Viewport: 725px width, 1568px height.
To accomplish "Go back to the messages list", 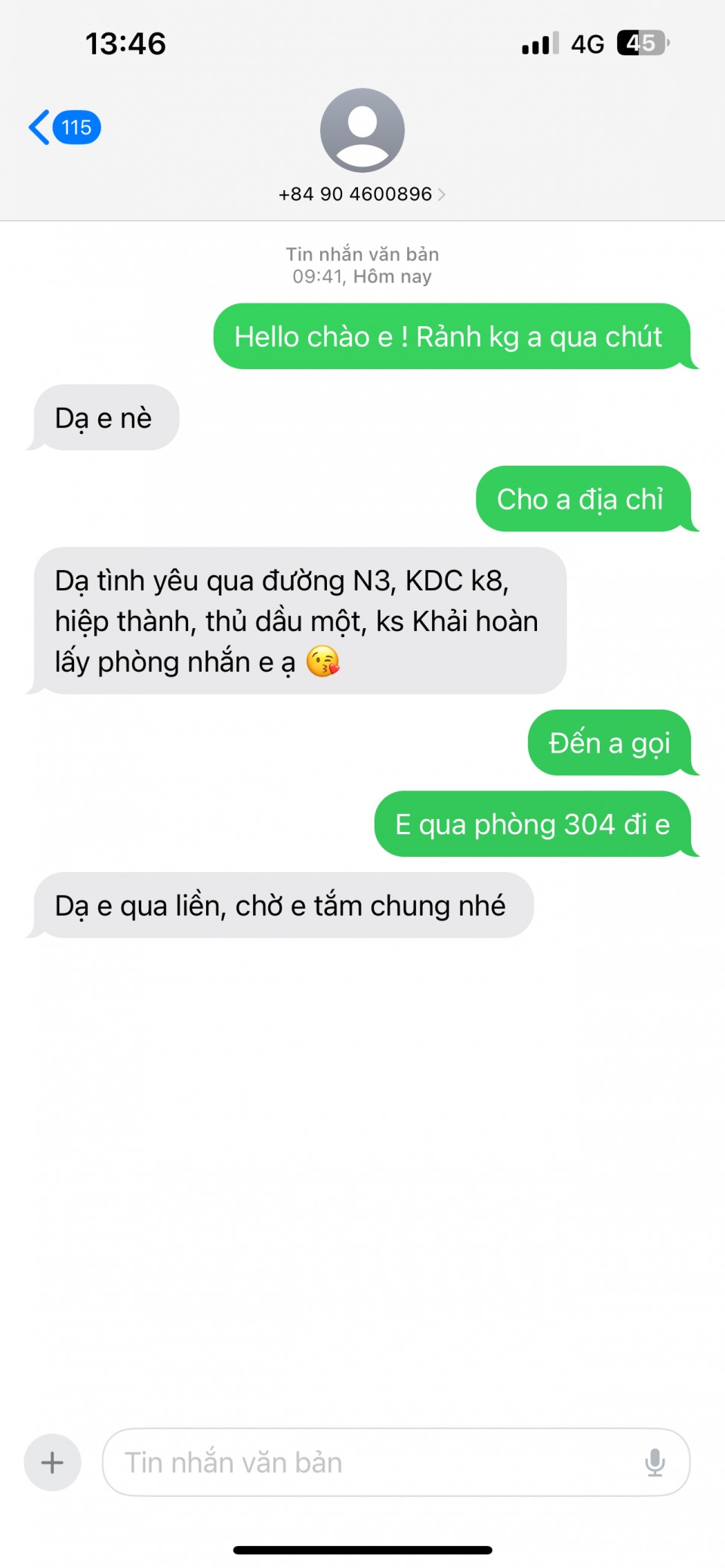I will point(62,128).
